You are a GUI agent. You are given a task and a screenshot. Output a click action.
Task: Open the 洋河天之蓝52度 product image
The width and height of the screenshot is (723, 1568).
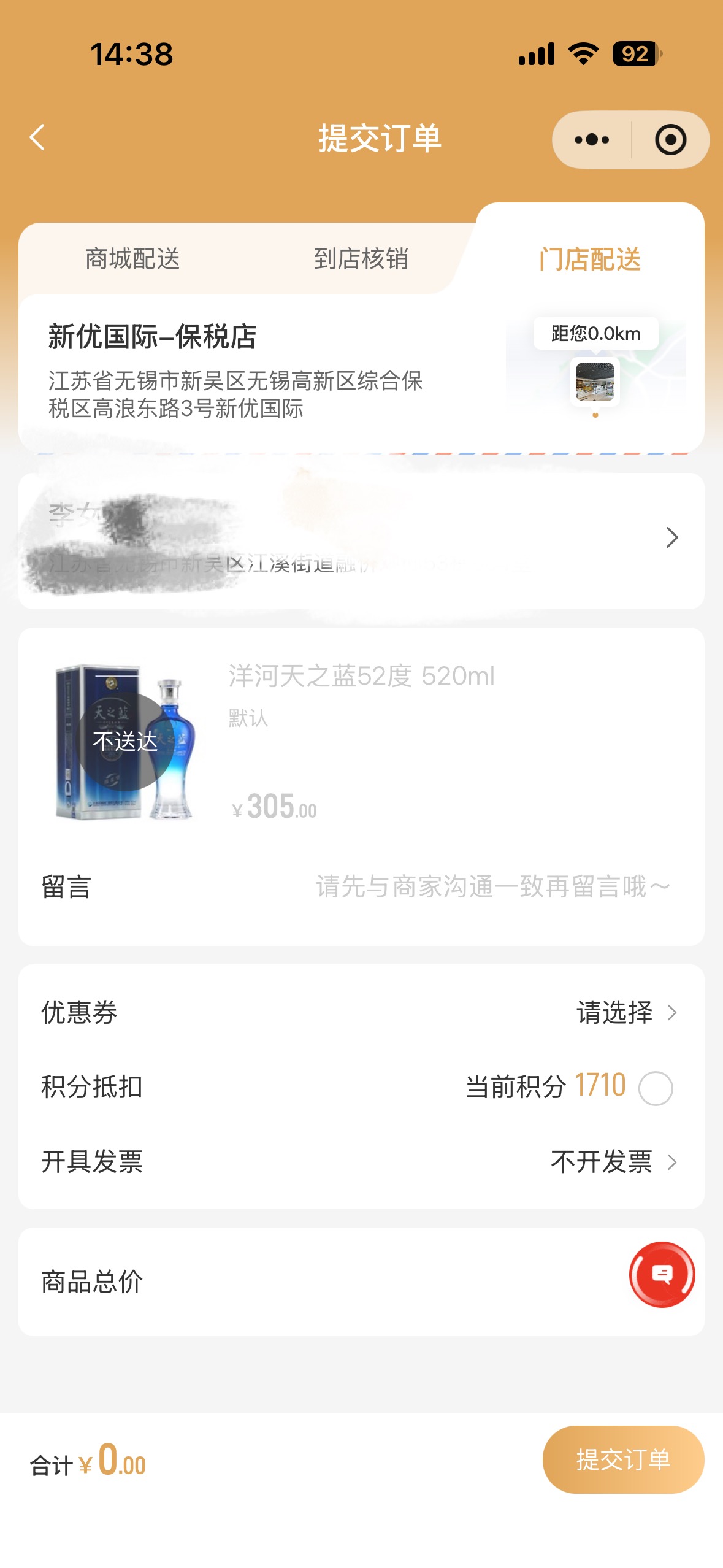click(125, 741)
